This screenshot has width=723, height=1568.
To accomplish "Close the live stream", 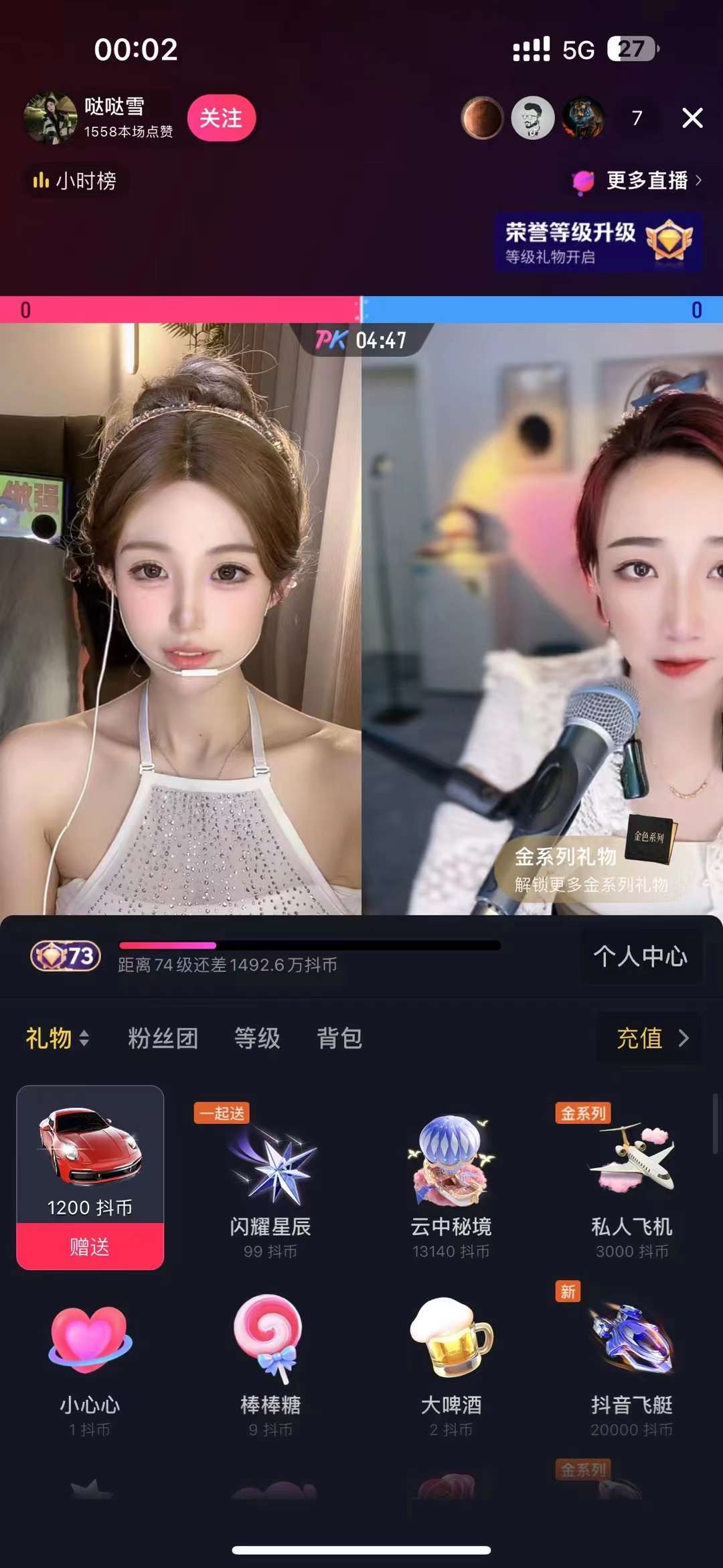I will point(692,118).
